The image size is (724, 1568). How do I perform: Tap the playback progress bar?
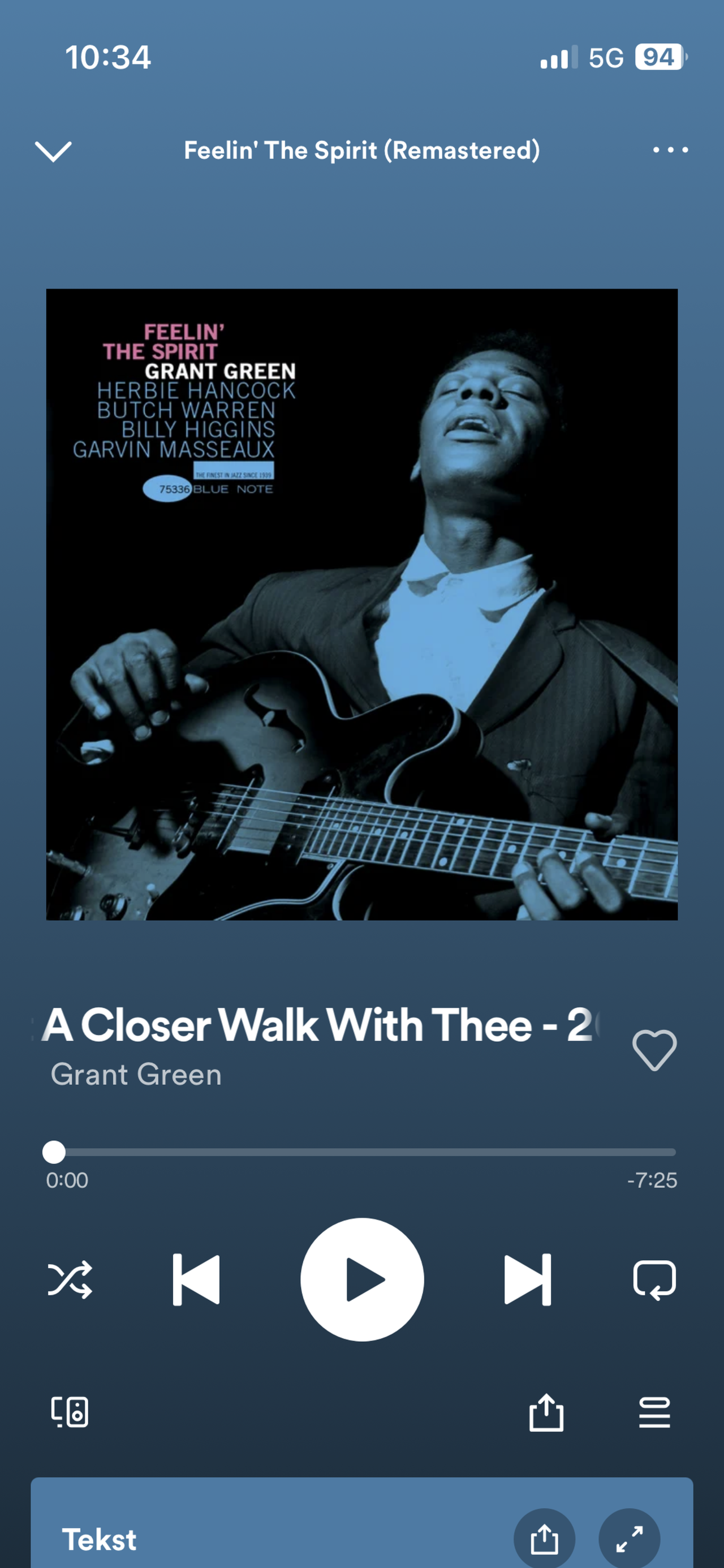pos(365,1152)
